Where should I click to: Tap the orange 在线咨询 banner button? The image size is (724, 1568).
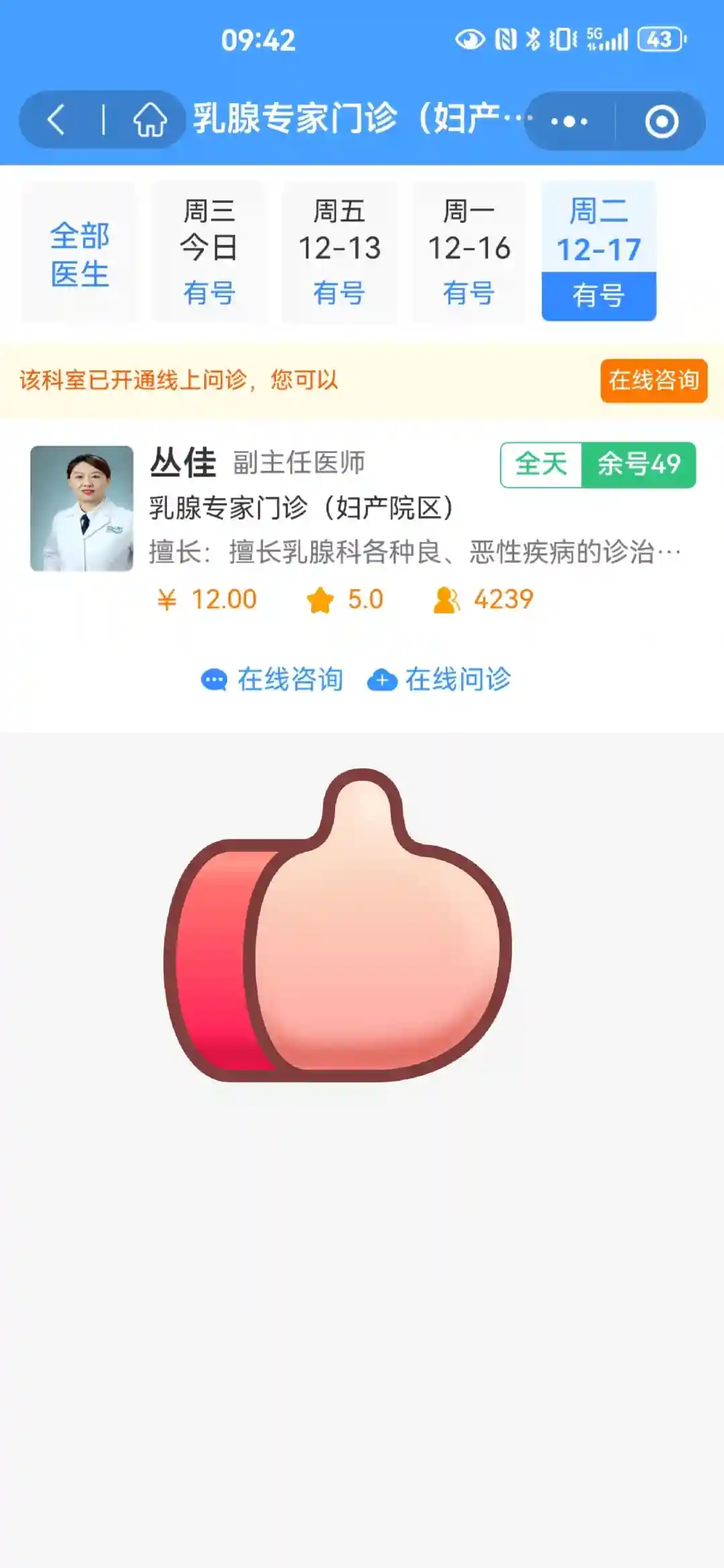point(653,381)
